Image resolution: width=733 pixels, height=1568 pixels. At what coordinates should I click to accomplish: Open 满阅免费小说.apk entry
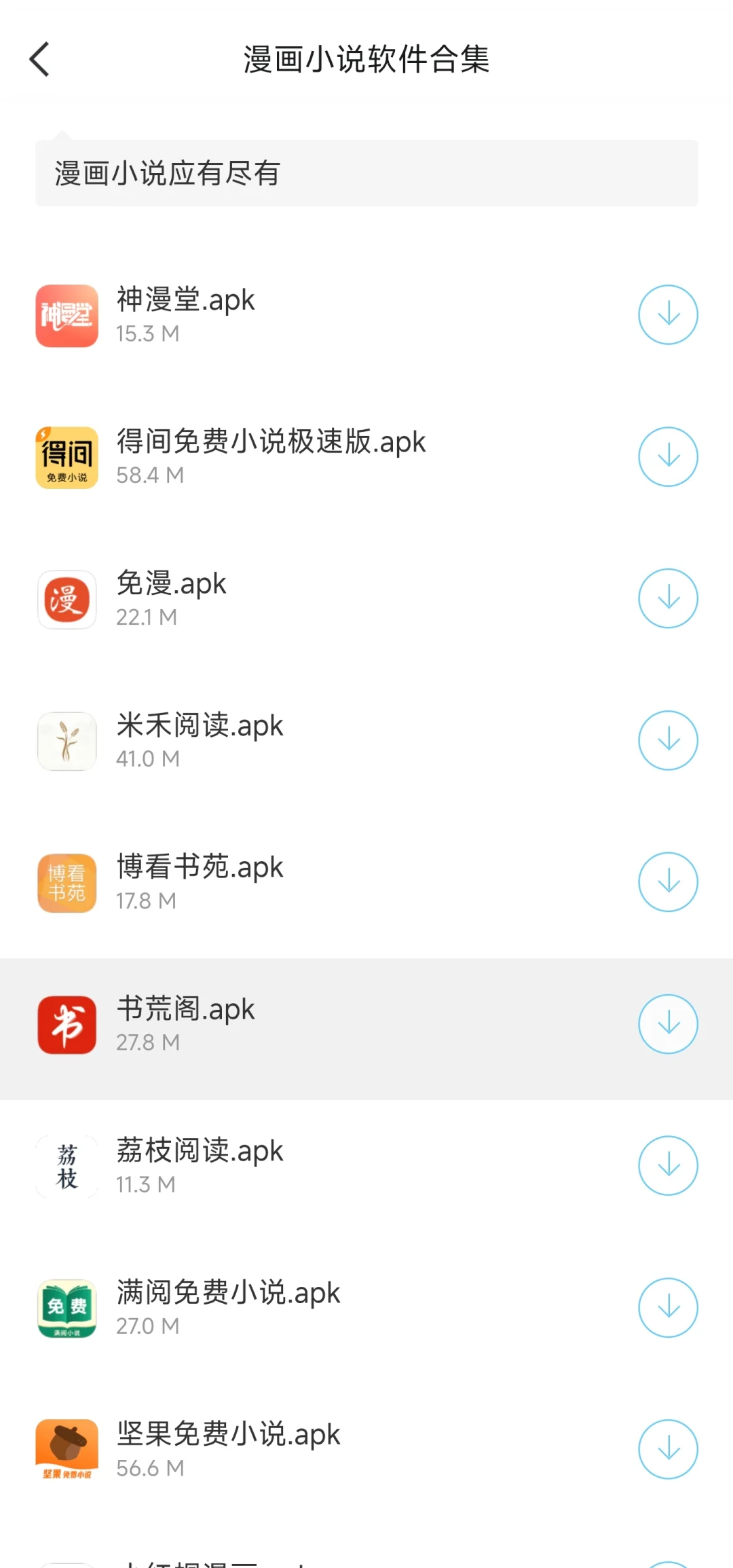click(366, 1308)
